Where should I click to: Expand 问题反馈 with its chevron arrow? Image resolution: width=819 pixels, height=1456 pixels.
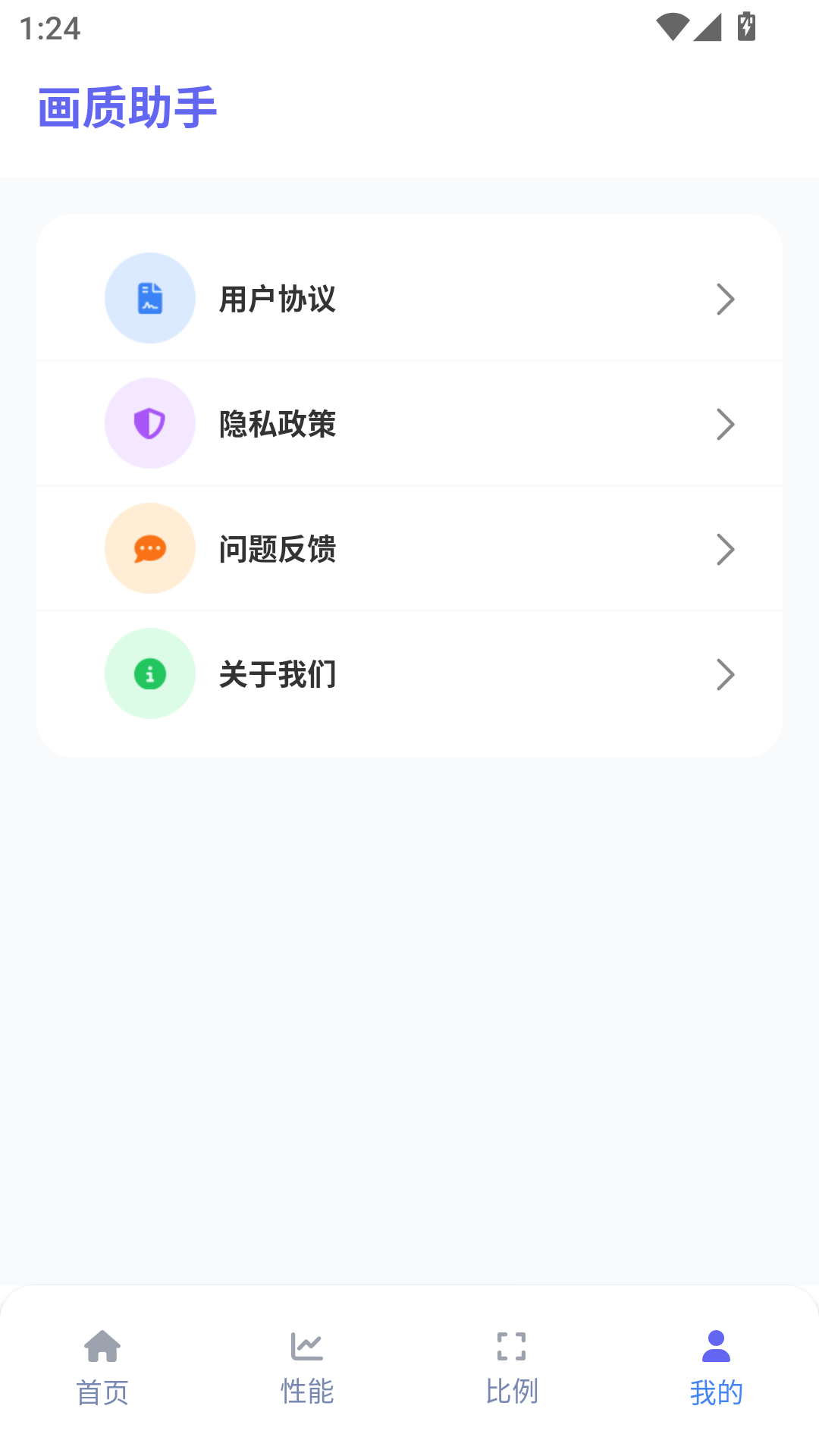click(x=726, y=548)
